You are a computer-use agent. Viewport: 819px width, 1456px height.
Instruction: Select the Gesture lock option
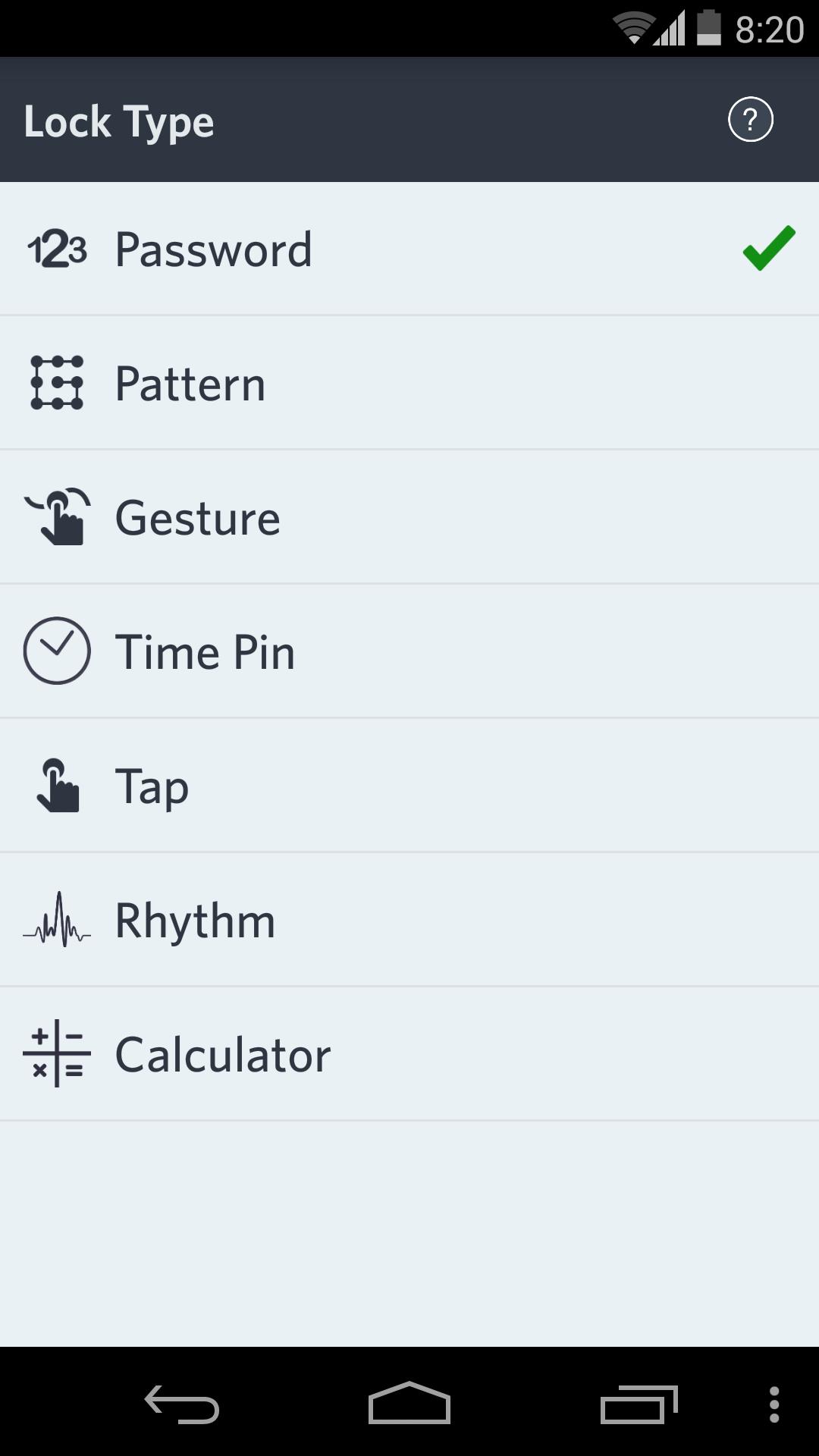pyautogui.click(x=409, y=516)
